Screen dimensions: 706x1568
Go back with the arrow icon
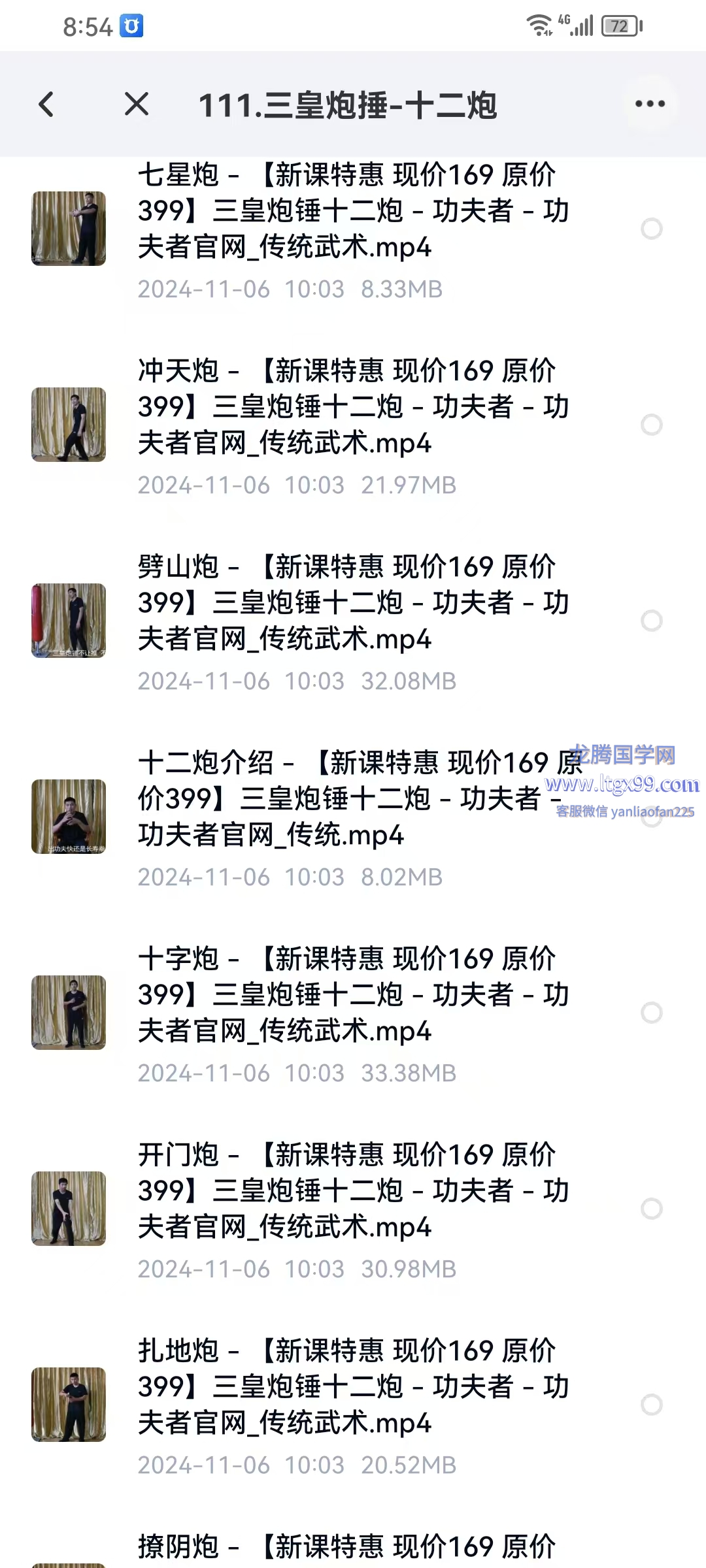point(46,105)
